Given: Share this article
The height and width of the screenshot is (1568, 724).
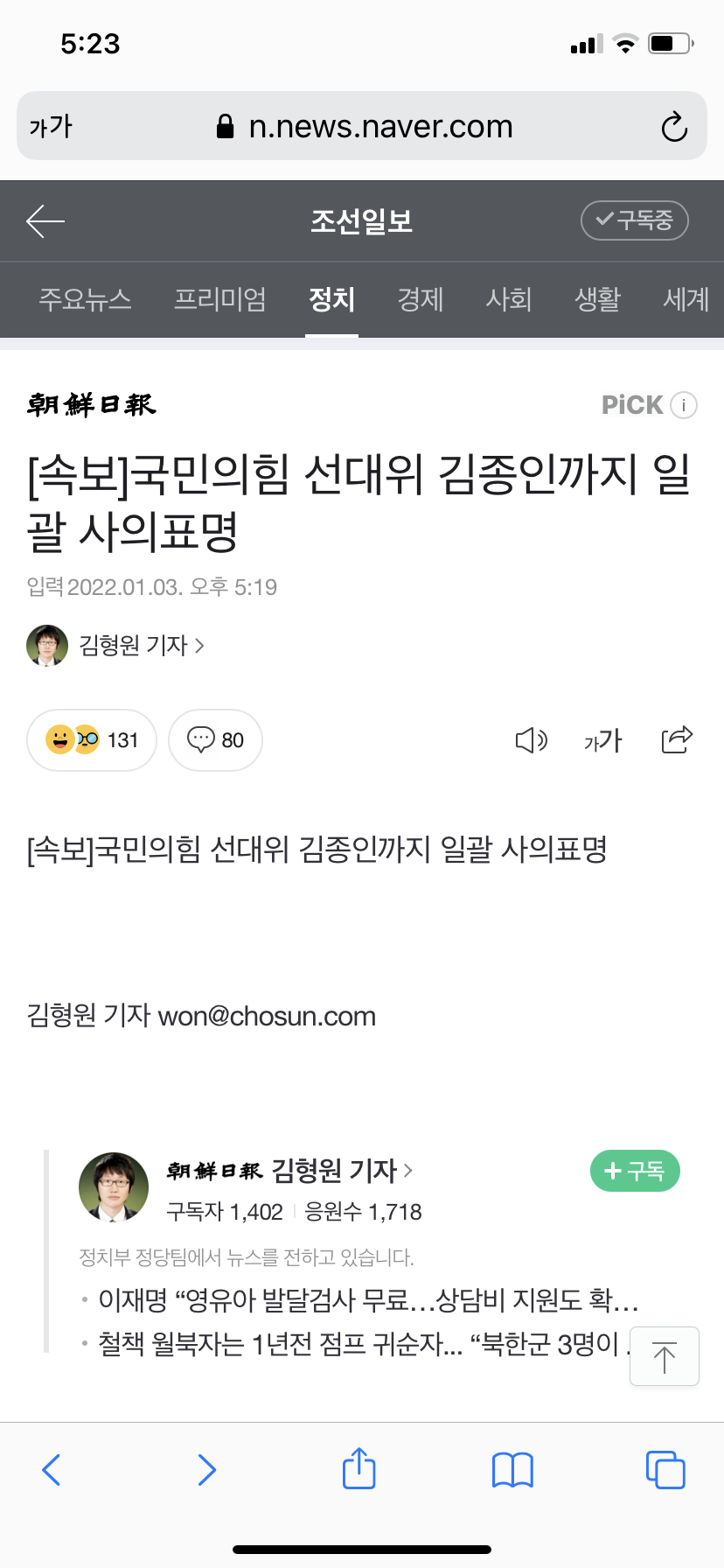Looking at the screenshot, I should point(676,740).
